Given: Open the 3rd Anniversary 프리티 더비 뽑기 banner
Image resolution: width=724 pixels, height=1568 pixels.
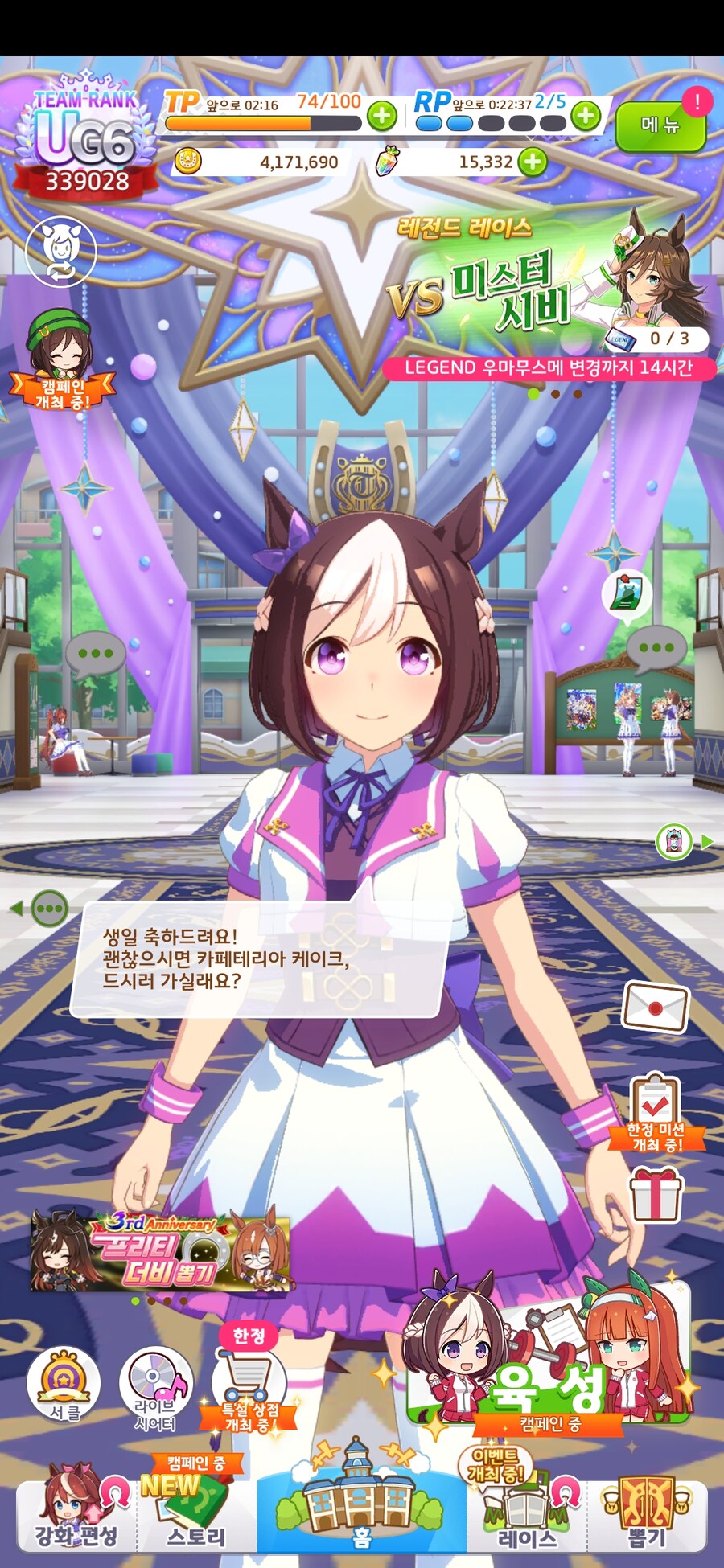Looking at the screenshot, I should pos(161,1250).
